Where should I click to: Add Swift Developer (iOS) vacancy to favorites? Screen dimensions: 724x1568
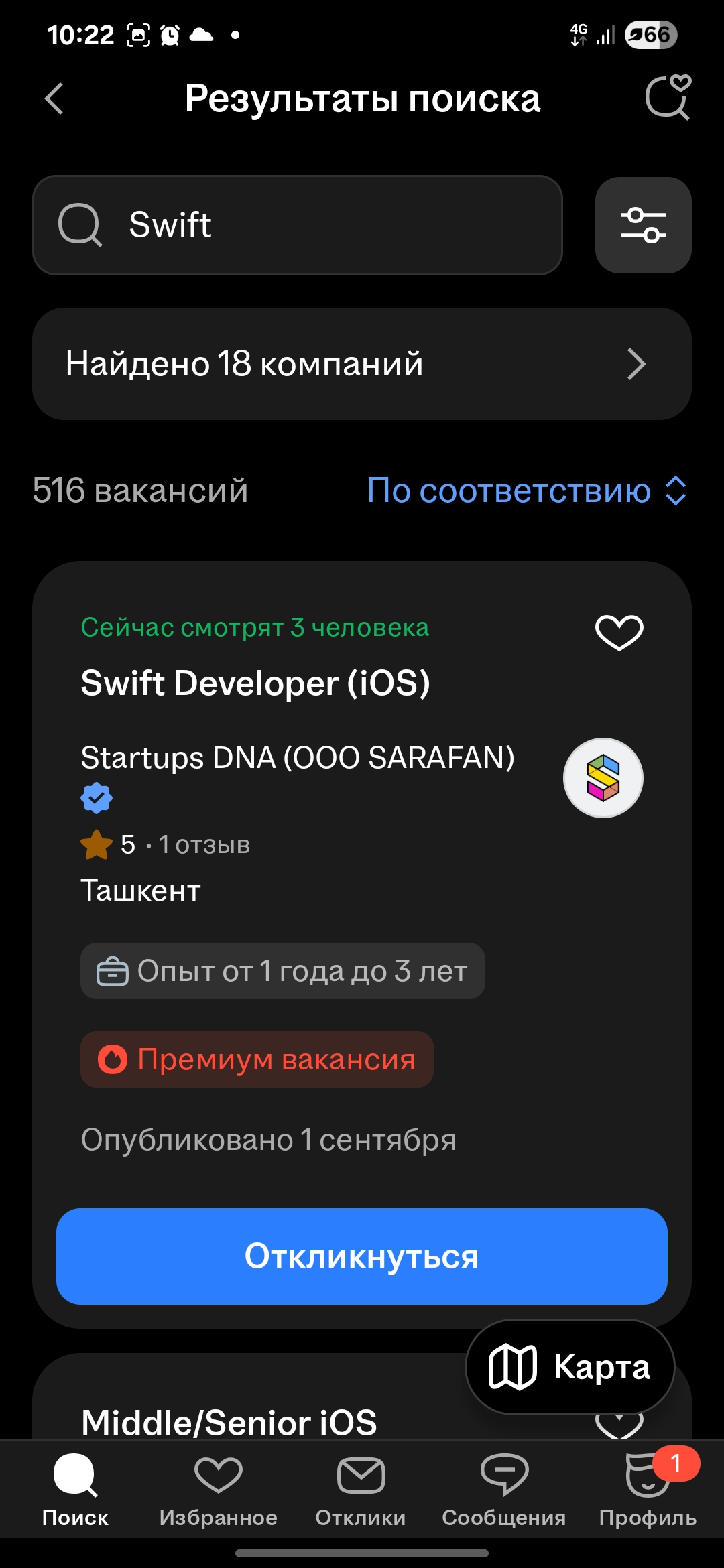(619, 632)
